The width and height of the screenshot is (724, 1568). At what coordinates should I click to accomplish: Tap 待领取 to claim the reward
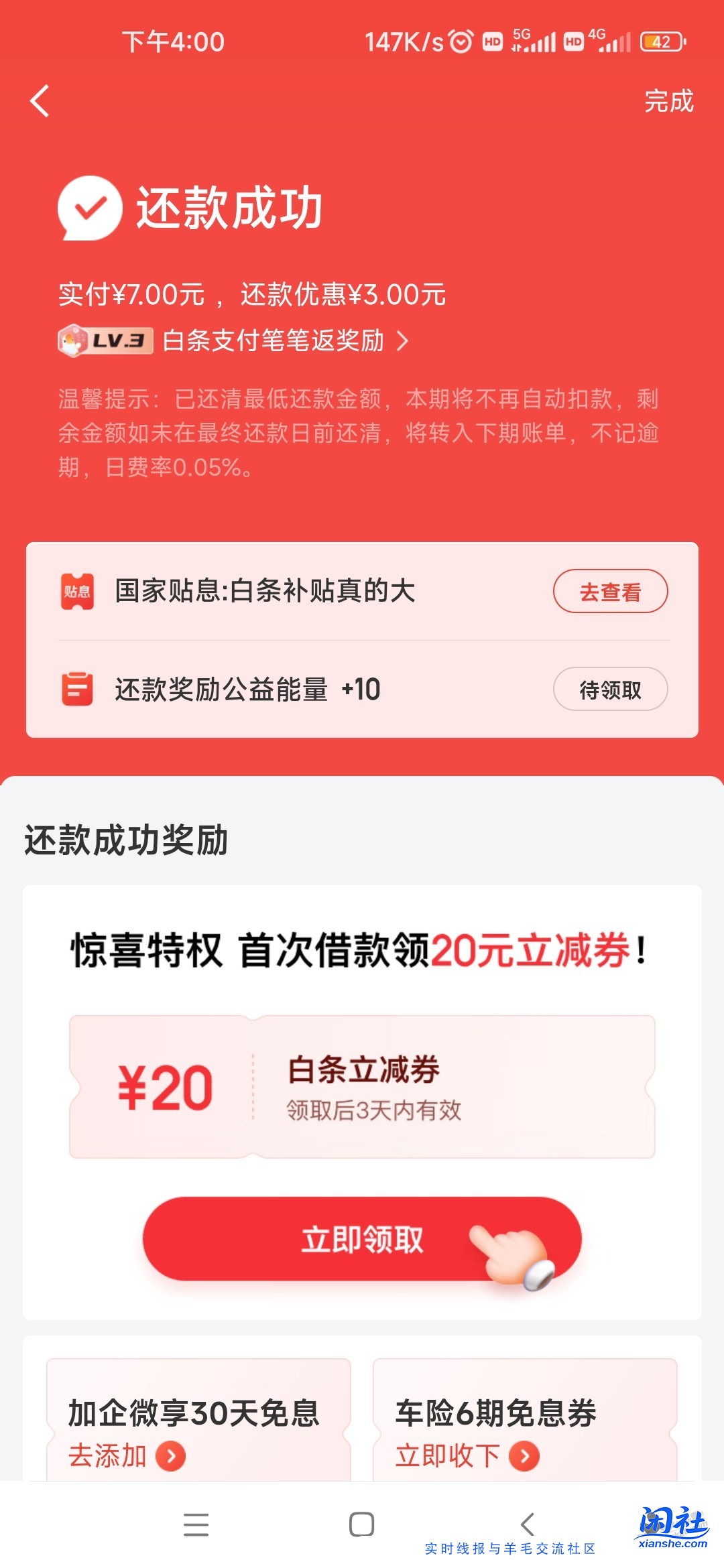[x=611, y=689]
